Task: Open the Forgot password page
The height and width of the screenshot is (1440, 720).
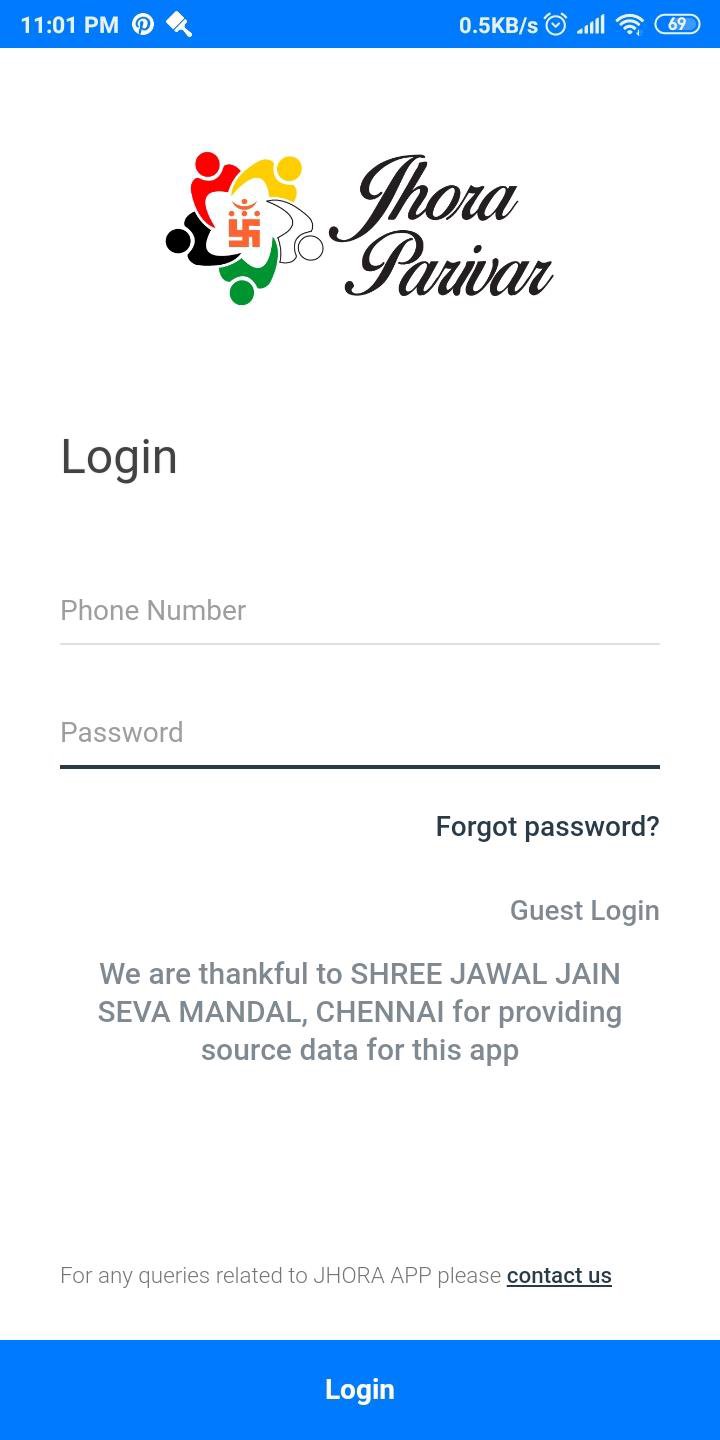Action: click(547, 826)
